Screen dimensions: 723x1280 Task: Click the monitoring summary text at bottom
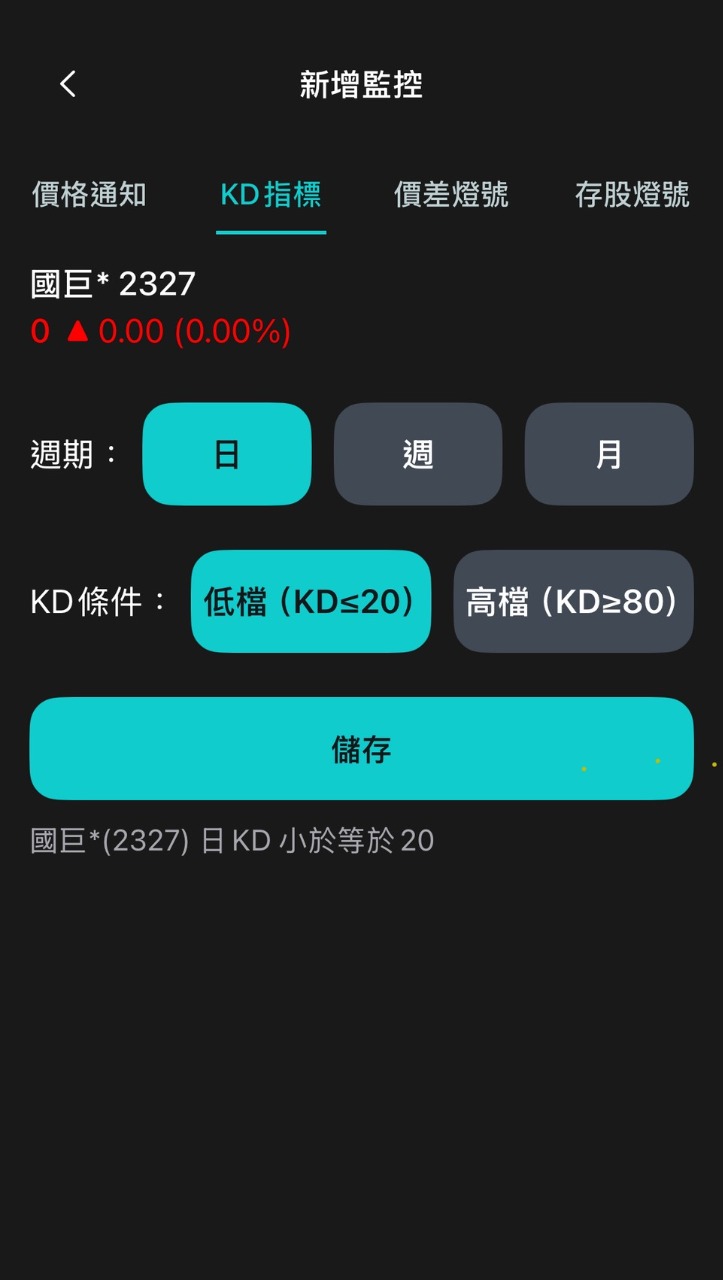pyautogui.click(x=230, y=840)
